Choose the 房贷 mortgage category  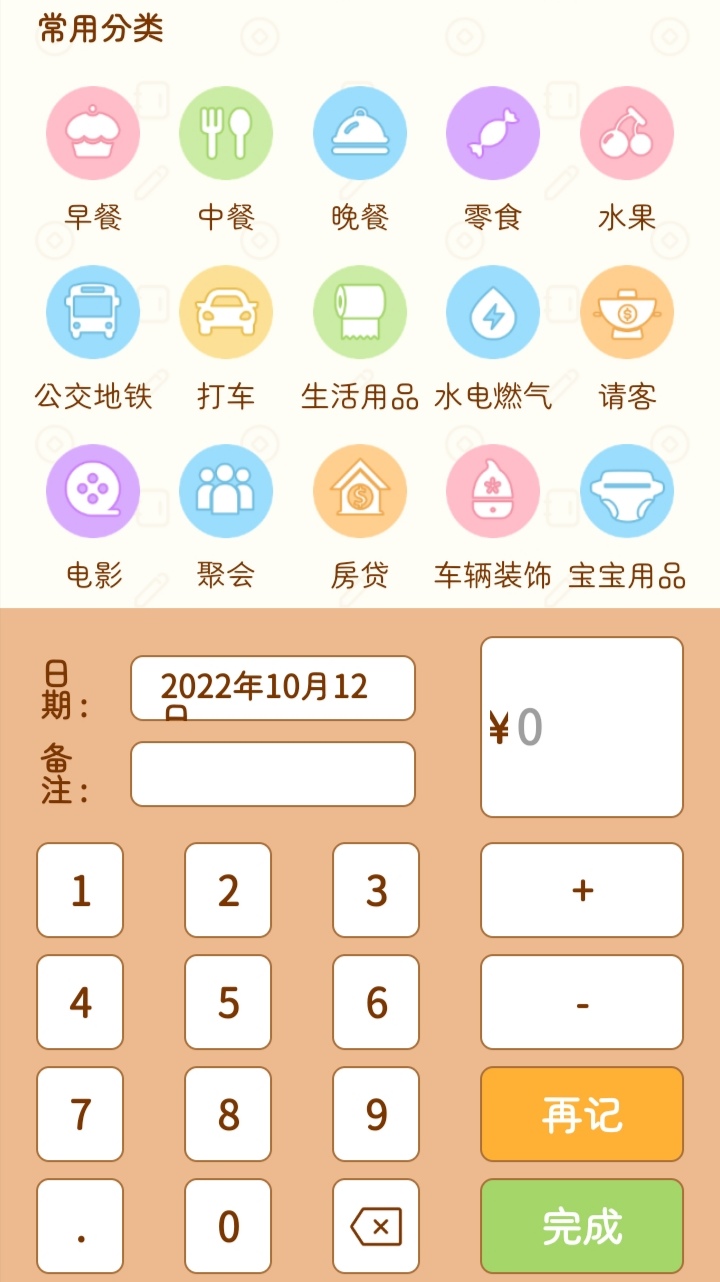(360, 491)
